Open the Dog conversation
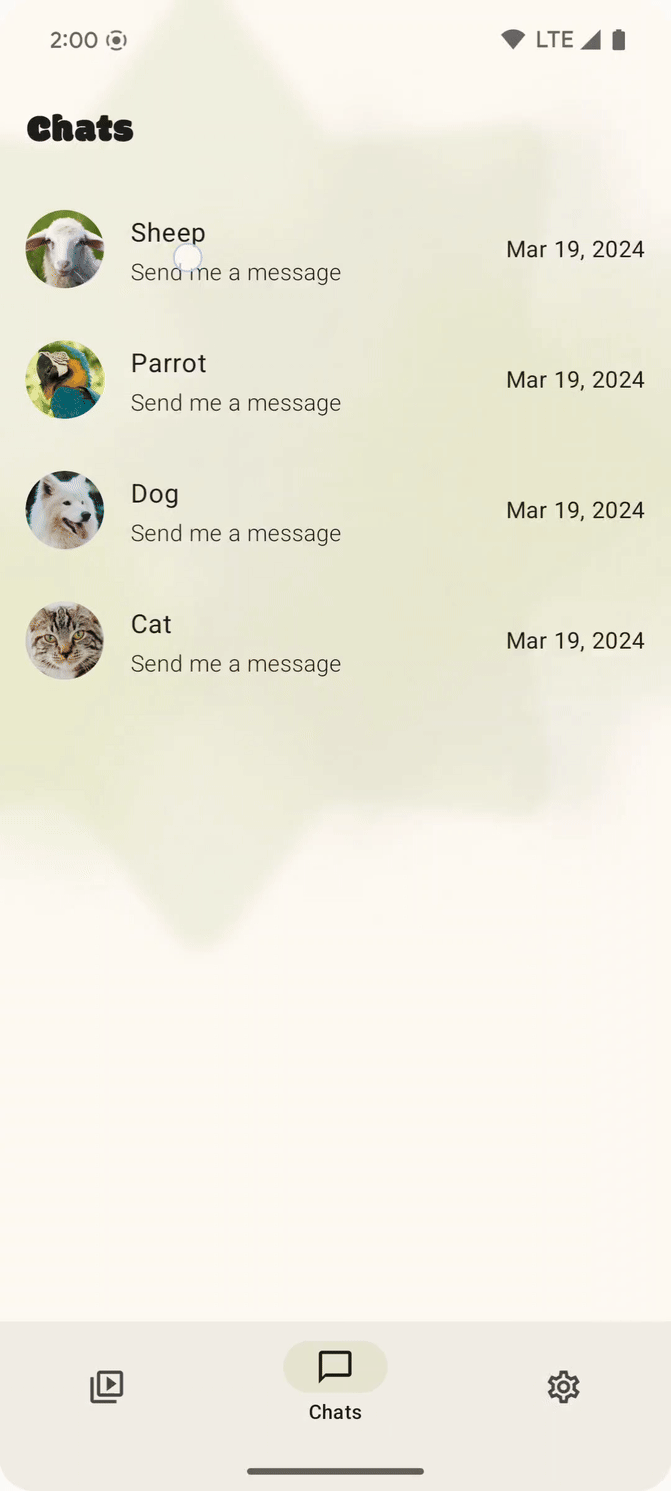This screenshot has height=1491, width=671. tap(335, 511)
